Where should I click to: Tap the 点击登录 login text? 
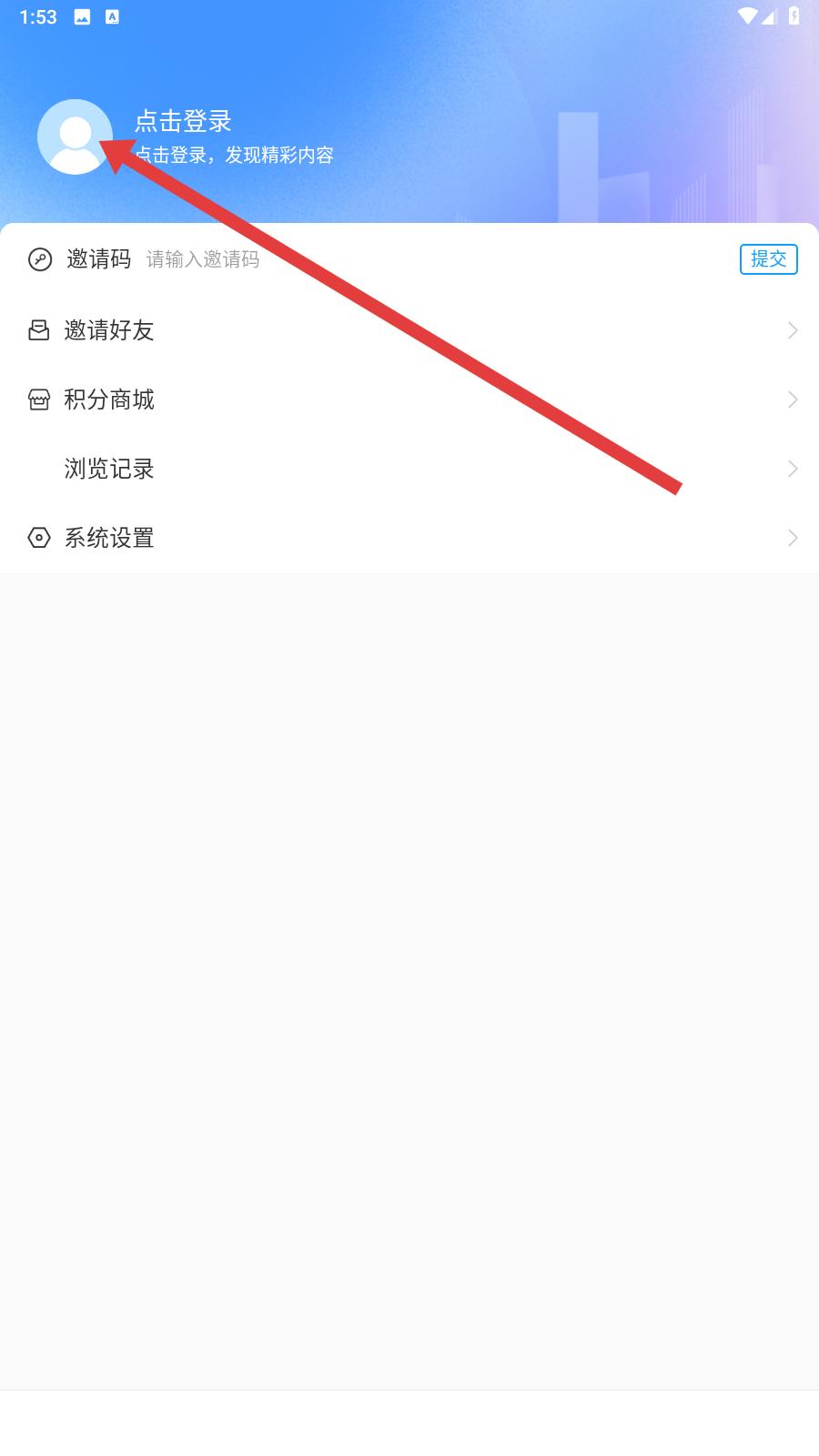coord(183,121)
